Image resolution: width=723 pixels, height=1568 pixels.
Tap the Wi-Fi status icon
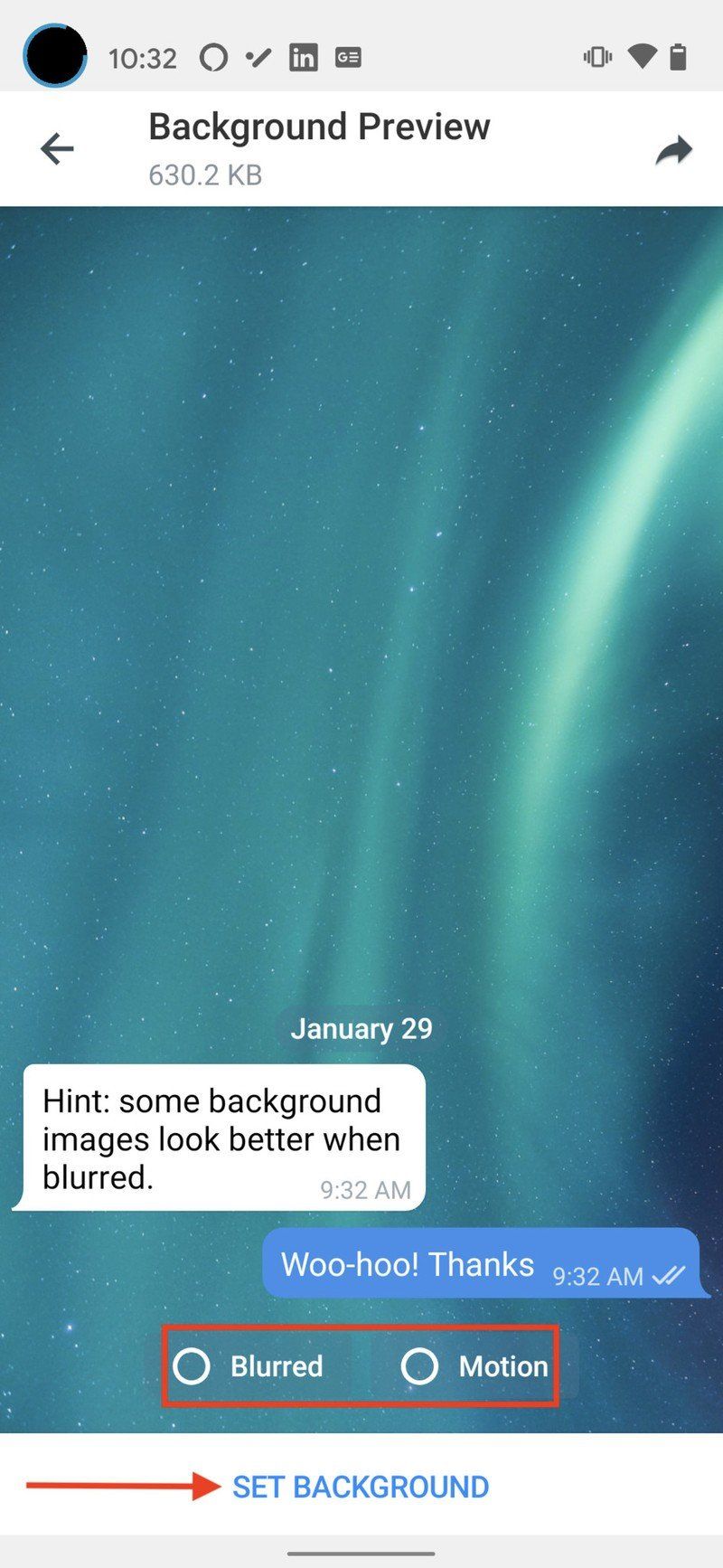[643, 56]
